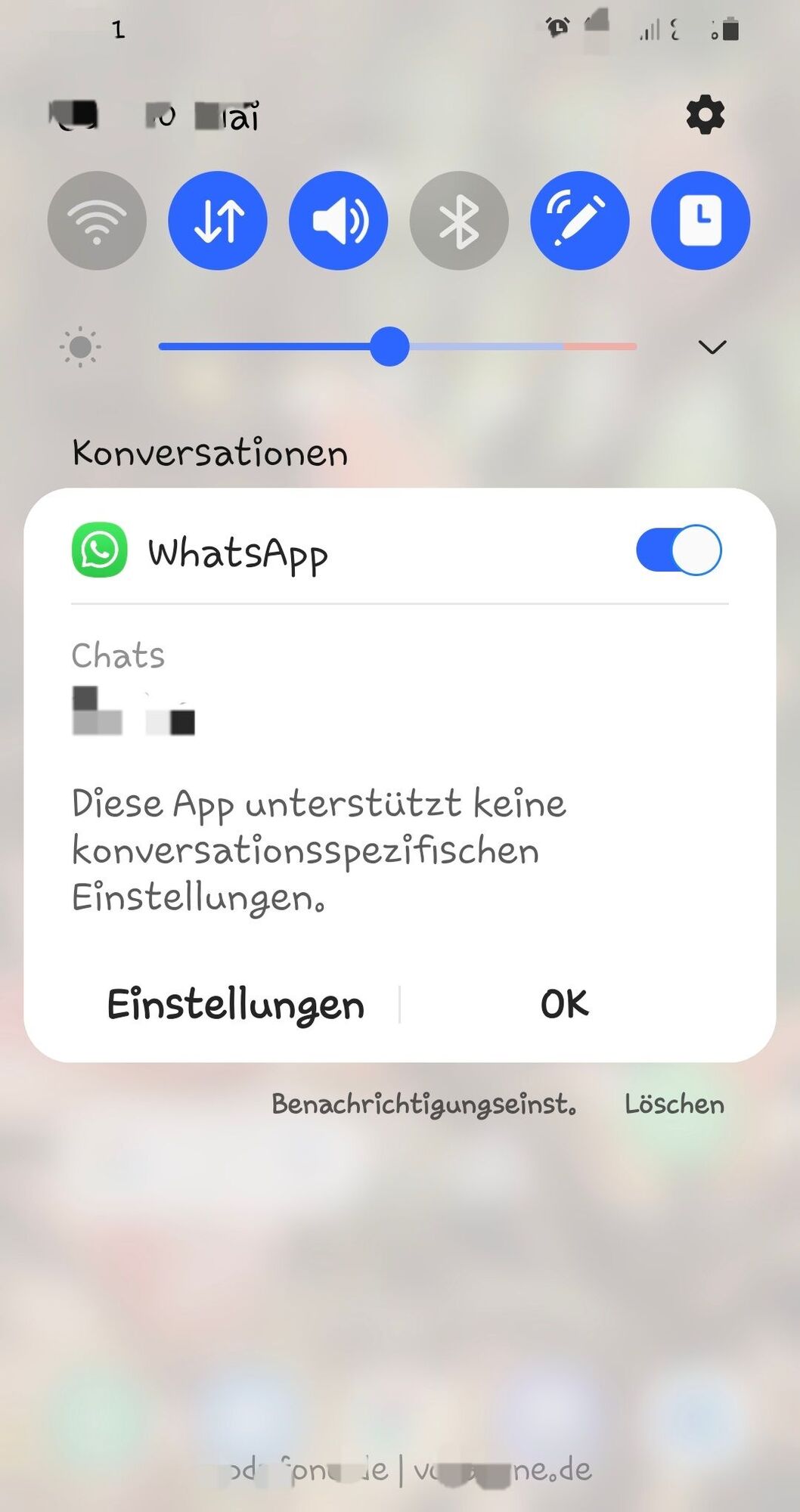
Task: Mute the sound quick toggle
Action: coord(338,221)
